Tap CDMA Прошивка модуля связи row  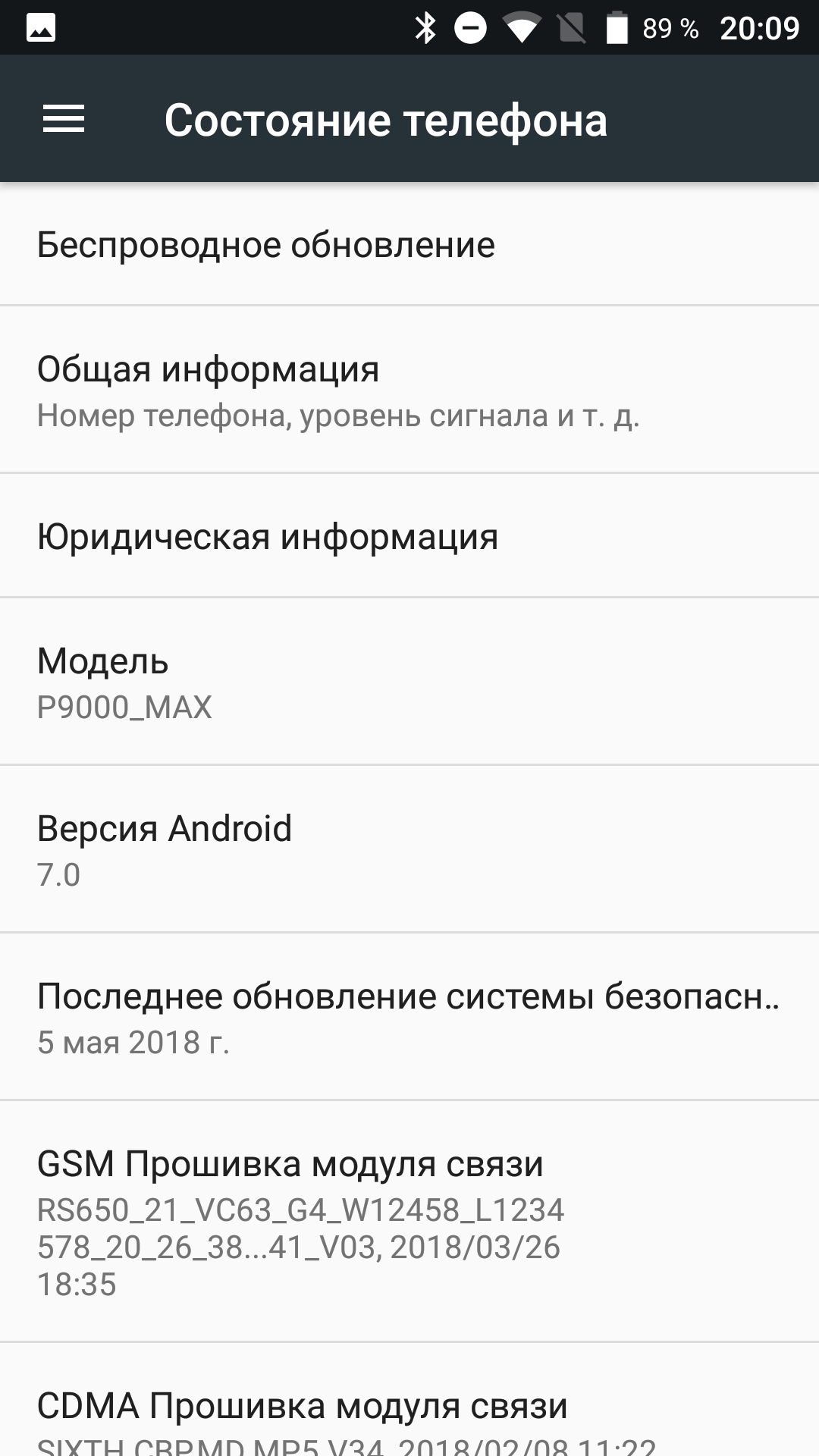(x=409, y=1410)
